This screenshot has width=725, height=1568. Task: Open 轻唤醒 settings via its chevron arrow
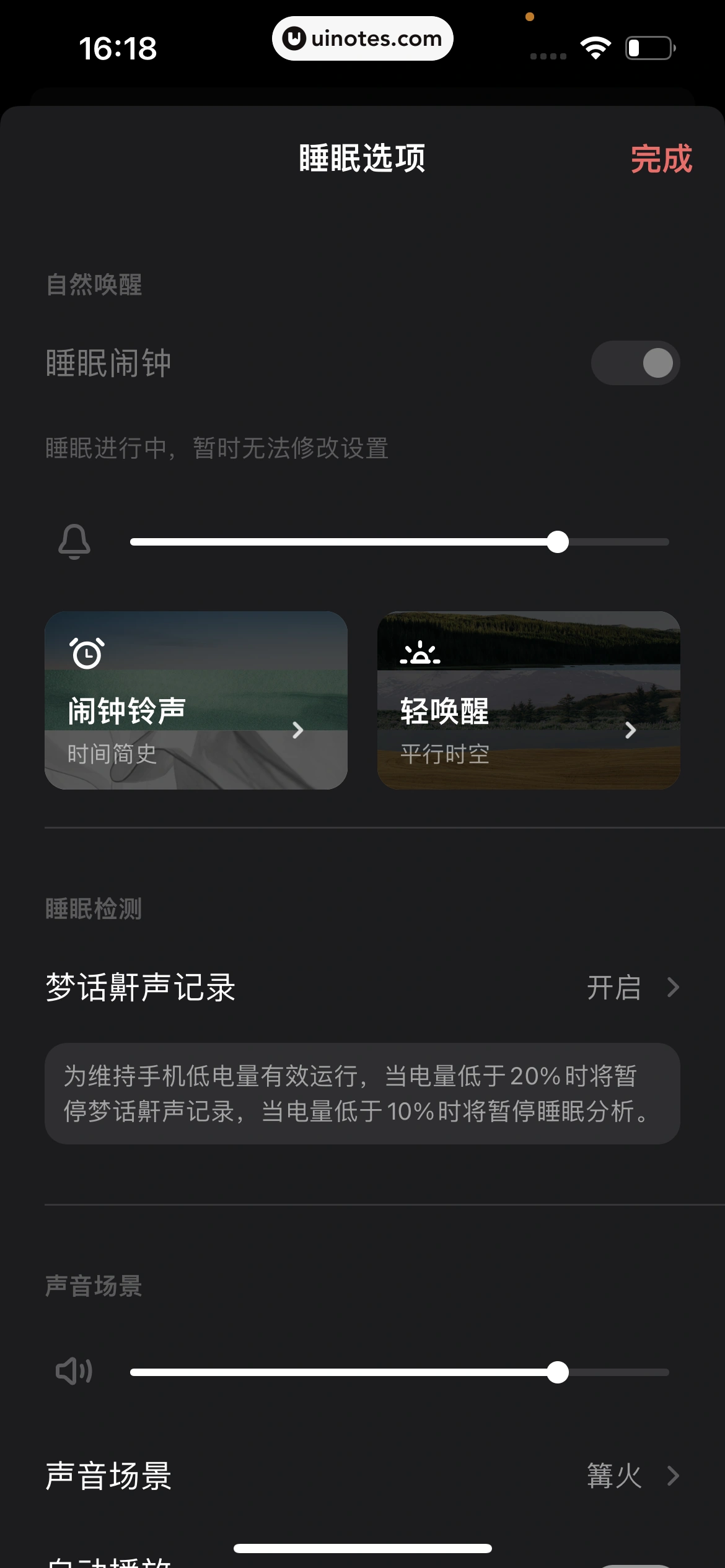[x=631, y=731]
